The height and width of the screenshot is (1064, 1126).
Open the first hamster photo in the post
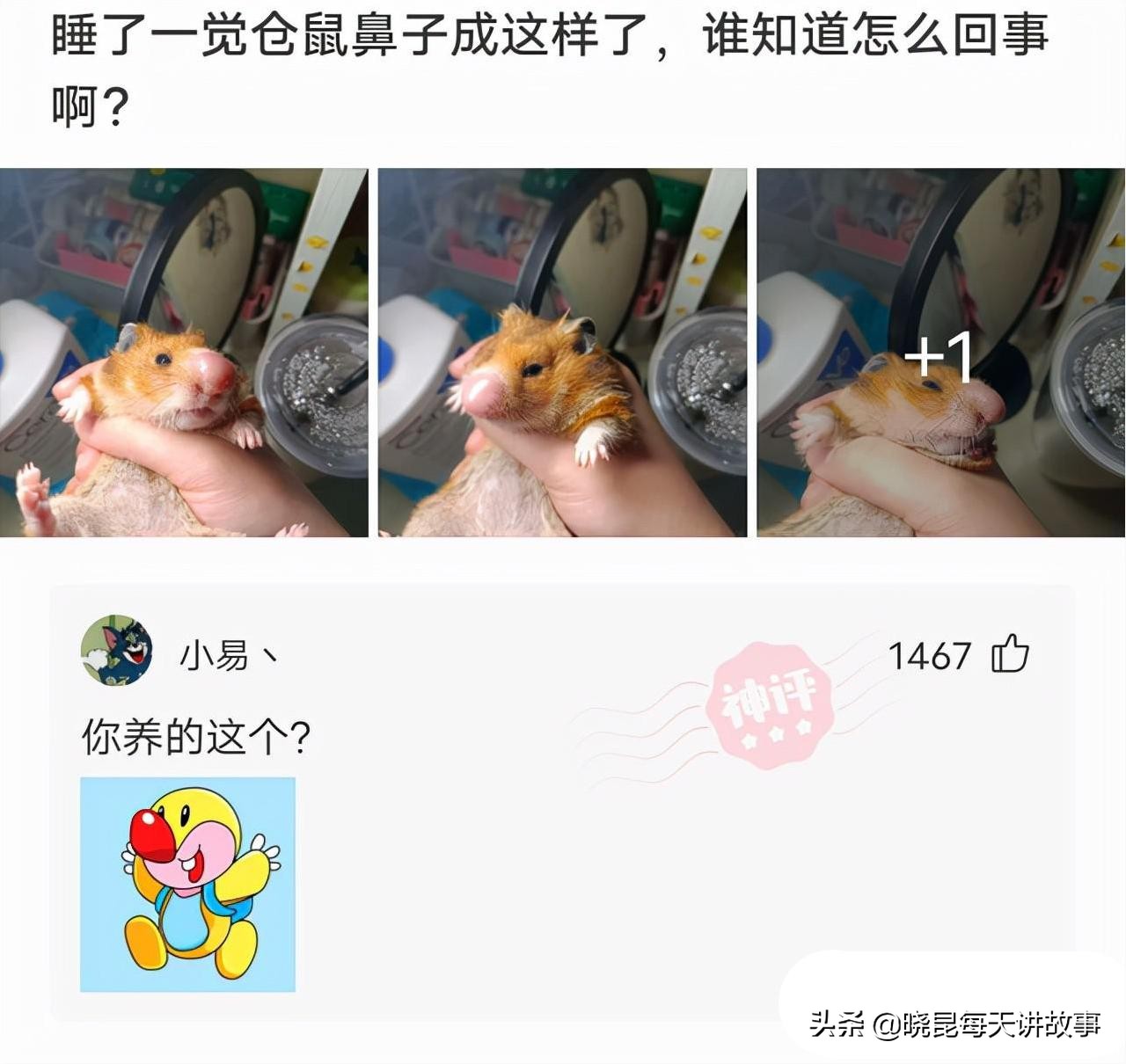[x=184, y=353]
